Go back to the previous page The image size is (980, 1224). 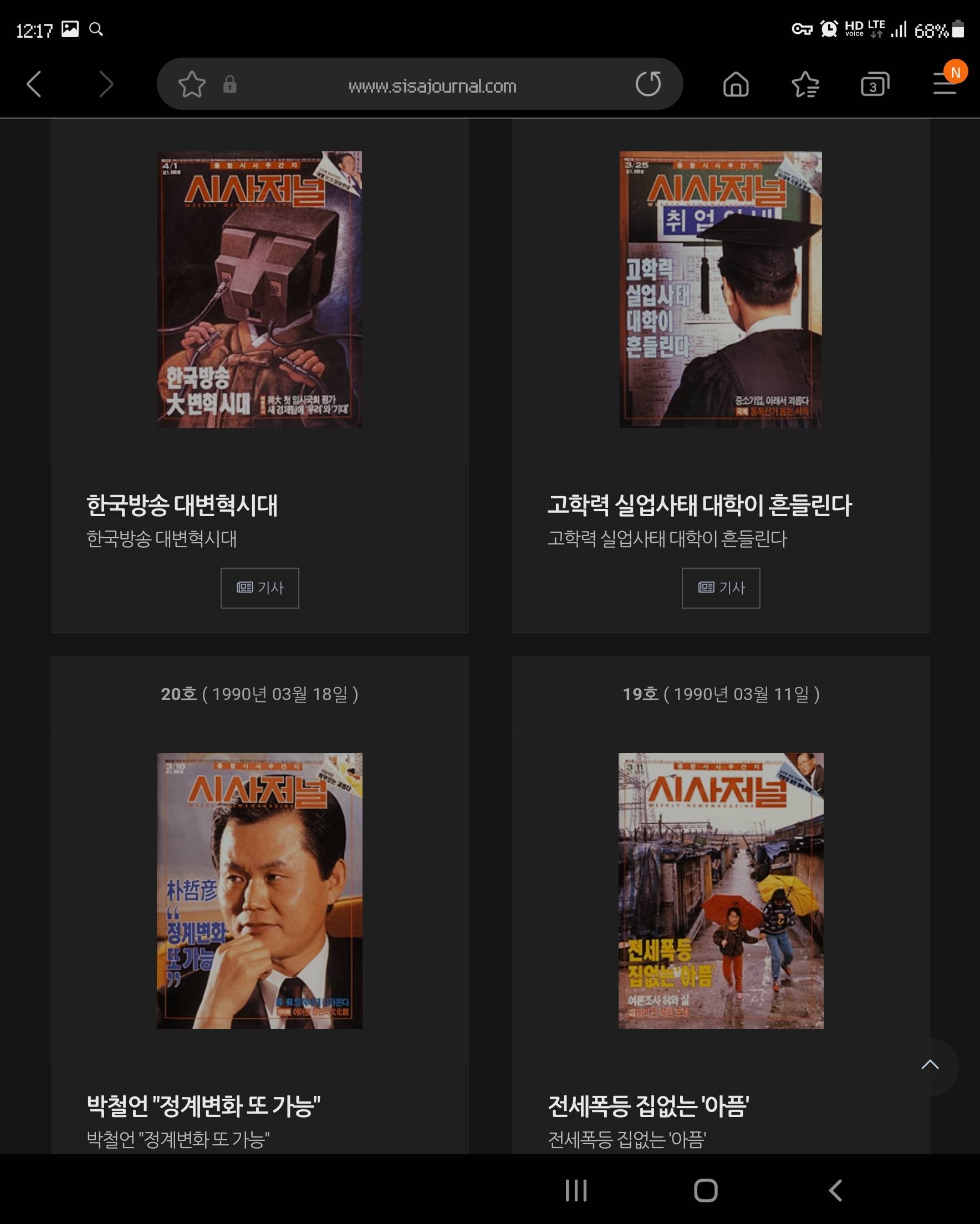click(x=34, y=85)
